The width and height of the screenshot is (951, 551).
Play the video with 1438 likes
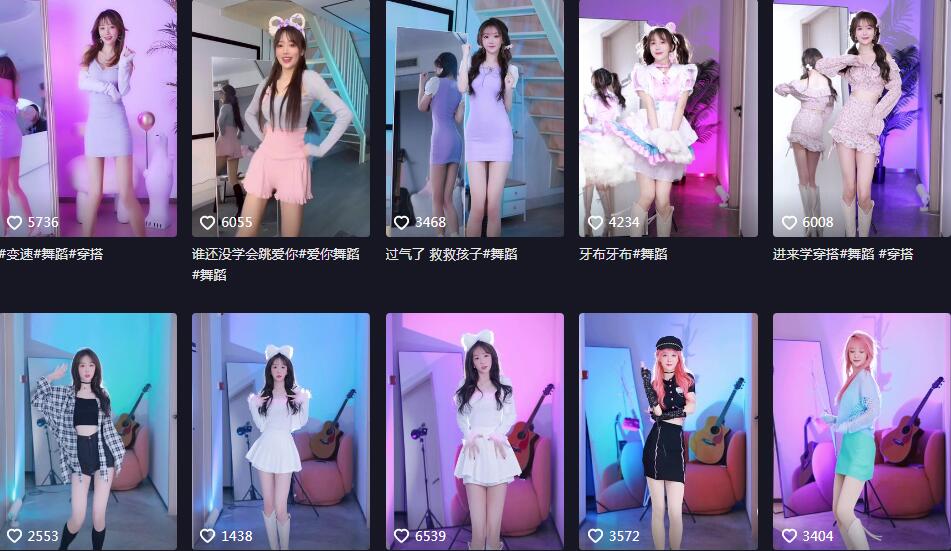(280, 430)
